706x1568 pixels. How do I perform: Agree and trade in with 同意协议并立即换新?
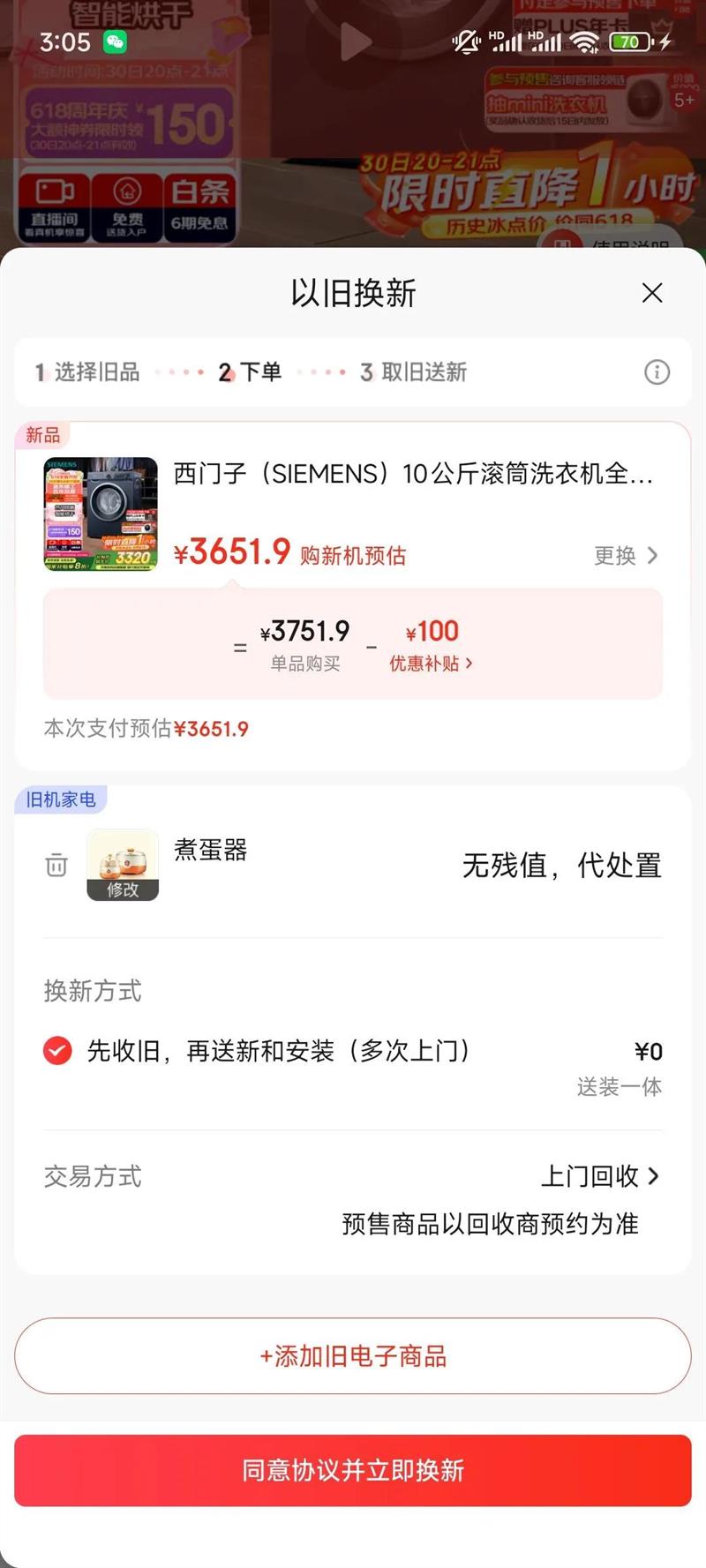pyautogui.click(x=353, y=1470)
